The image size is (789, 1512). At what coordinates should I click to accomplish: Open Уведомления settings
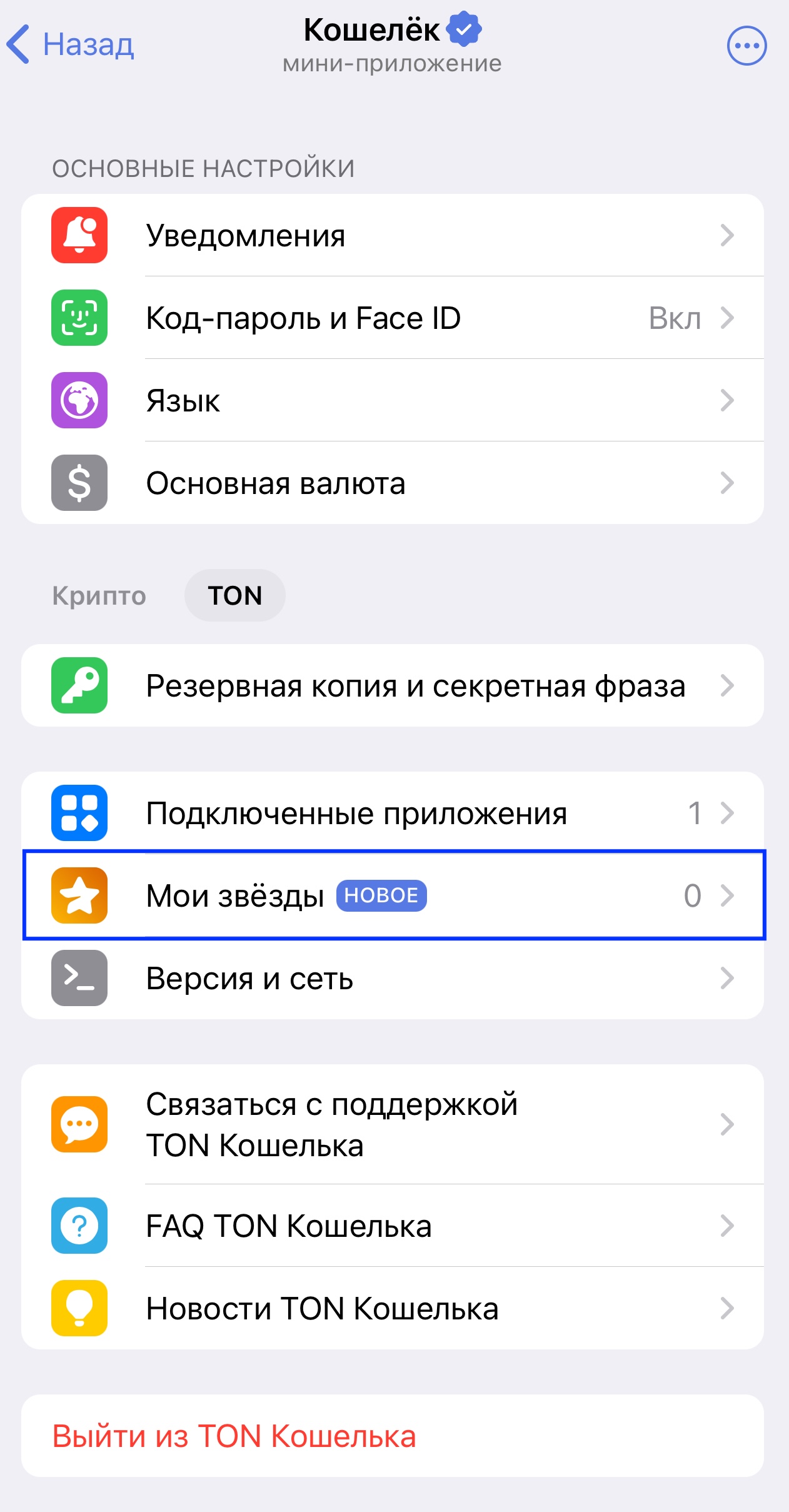(x=393, y=235)
